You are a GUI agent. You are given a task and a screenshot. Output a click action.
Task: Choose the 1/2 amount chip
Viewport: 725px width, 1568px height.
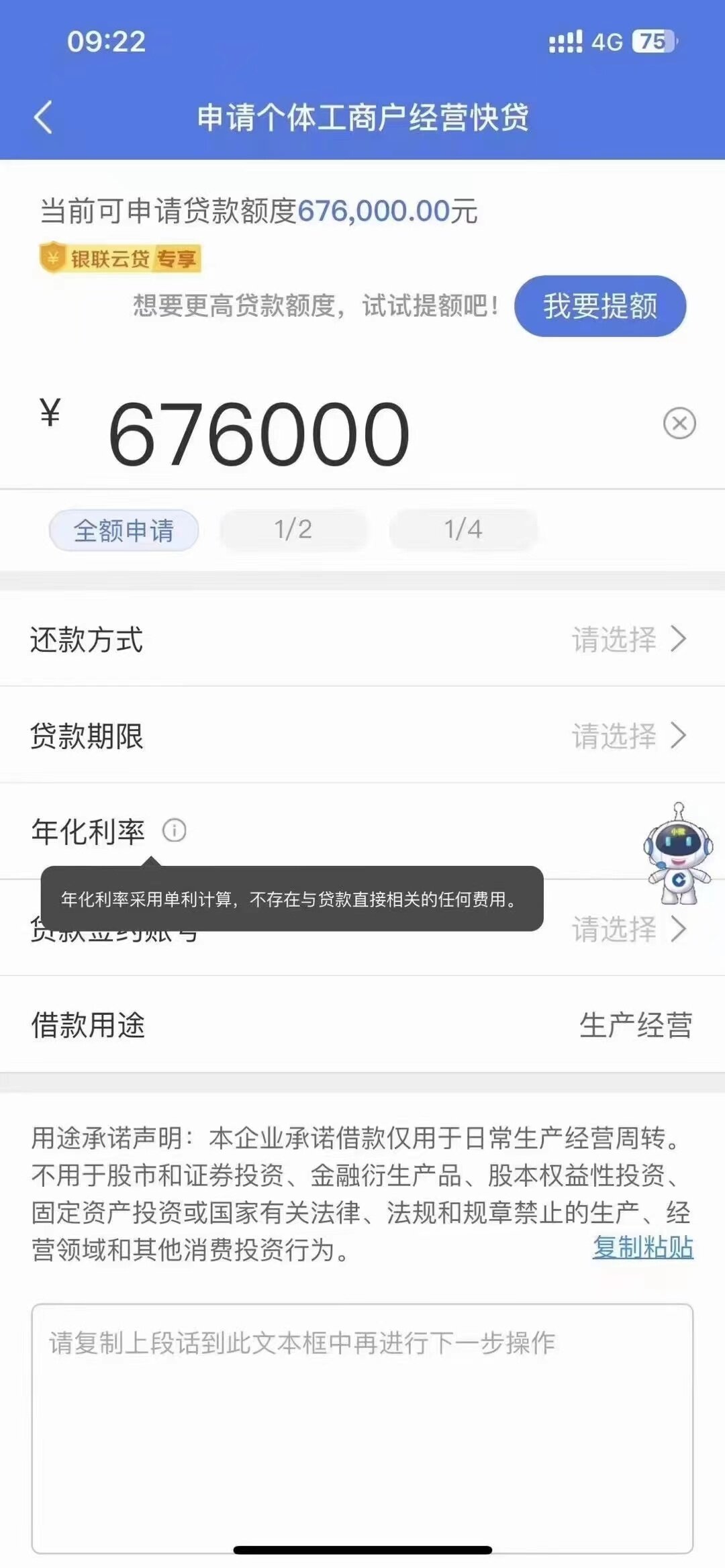click(293, 530)
